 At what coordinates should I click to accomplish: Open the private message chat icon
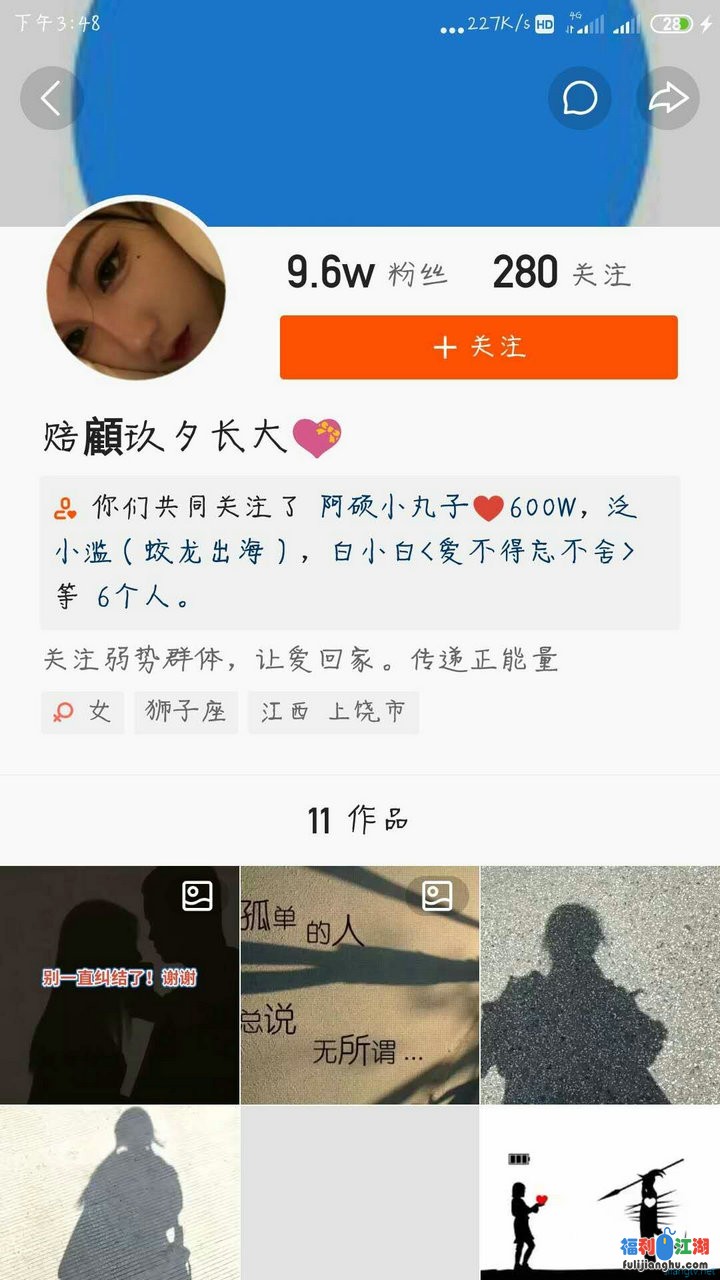(x=579, y=98)
